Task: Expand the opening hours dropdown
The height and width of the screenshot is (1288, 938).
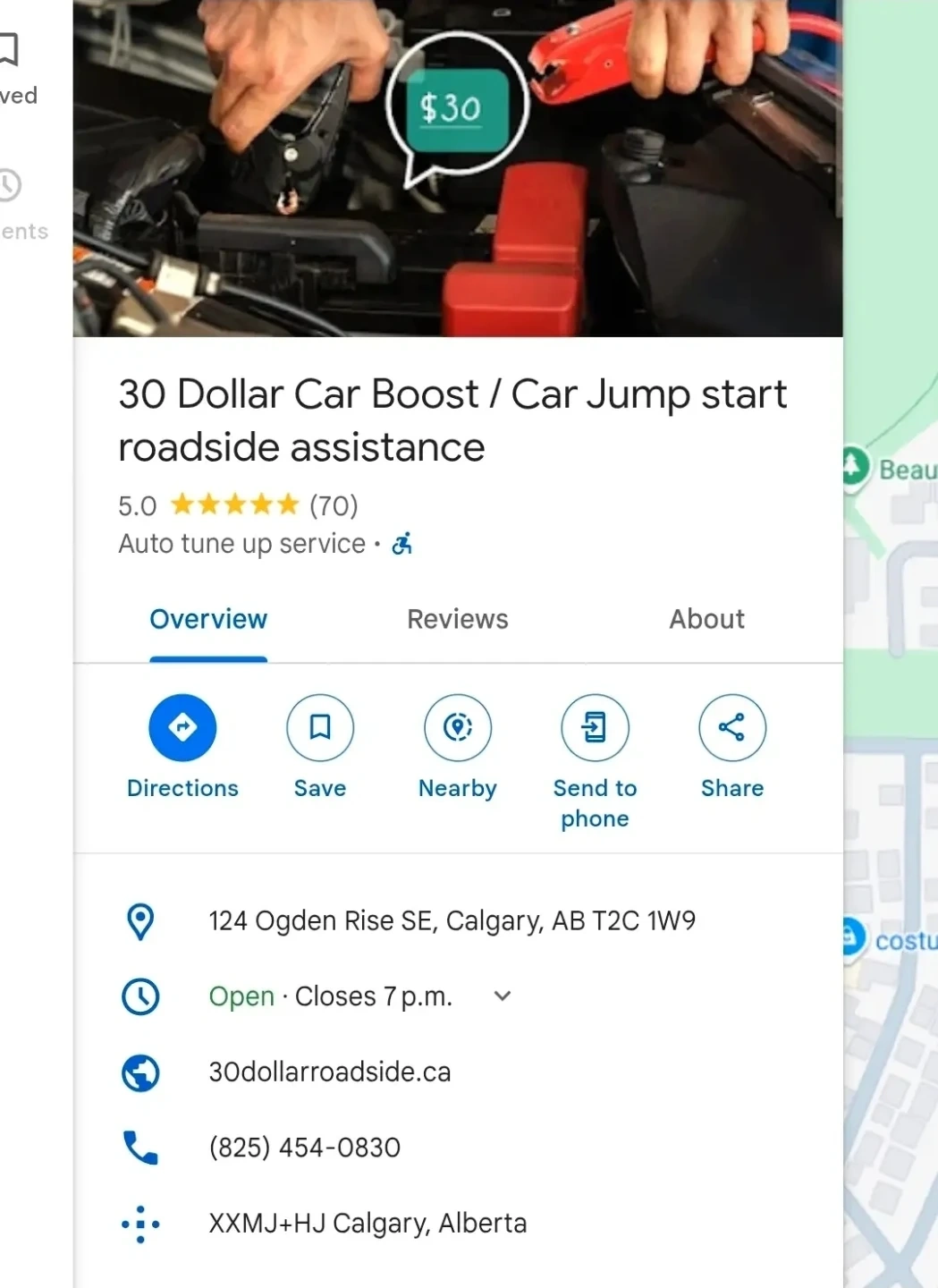Action: coord(503,996)
